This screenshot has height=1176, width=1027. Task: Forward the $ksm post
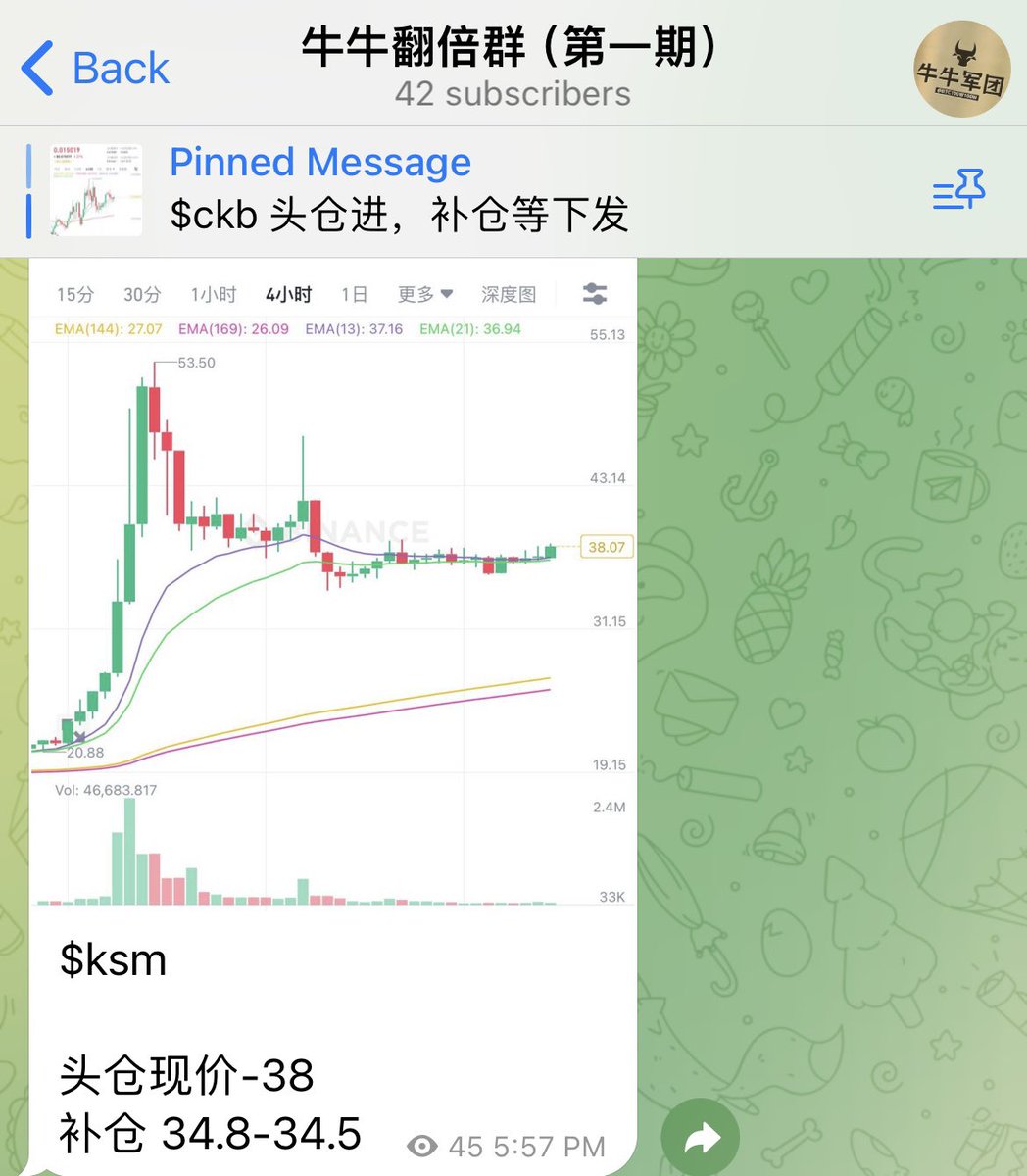click(x=700, y=1138)
